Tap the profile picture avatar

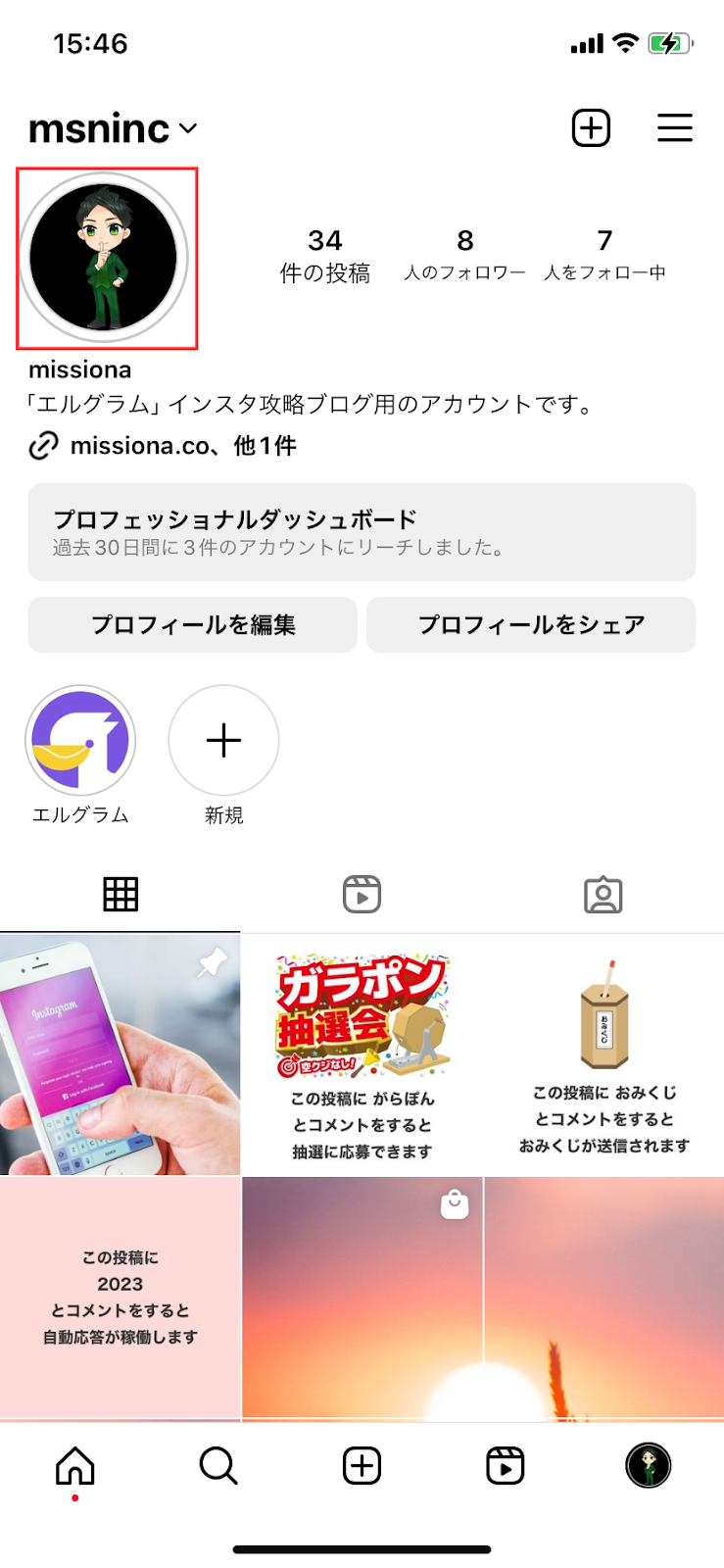tap(105, 258)
